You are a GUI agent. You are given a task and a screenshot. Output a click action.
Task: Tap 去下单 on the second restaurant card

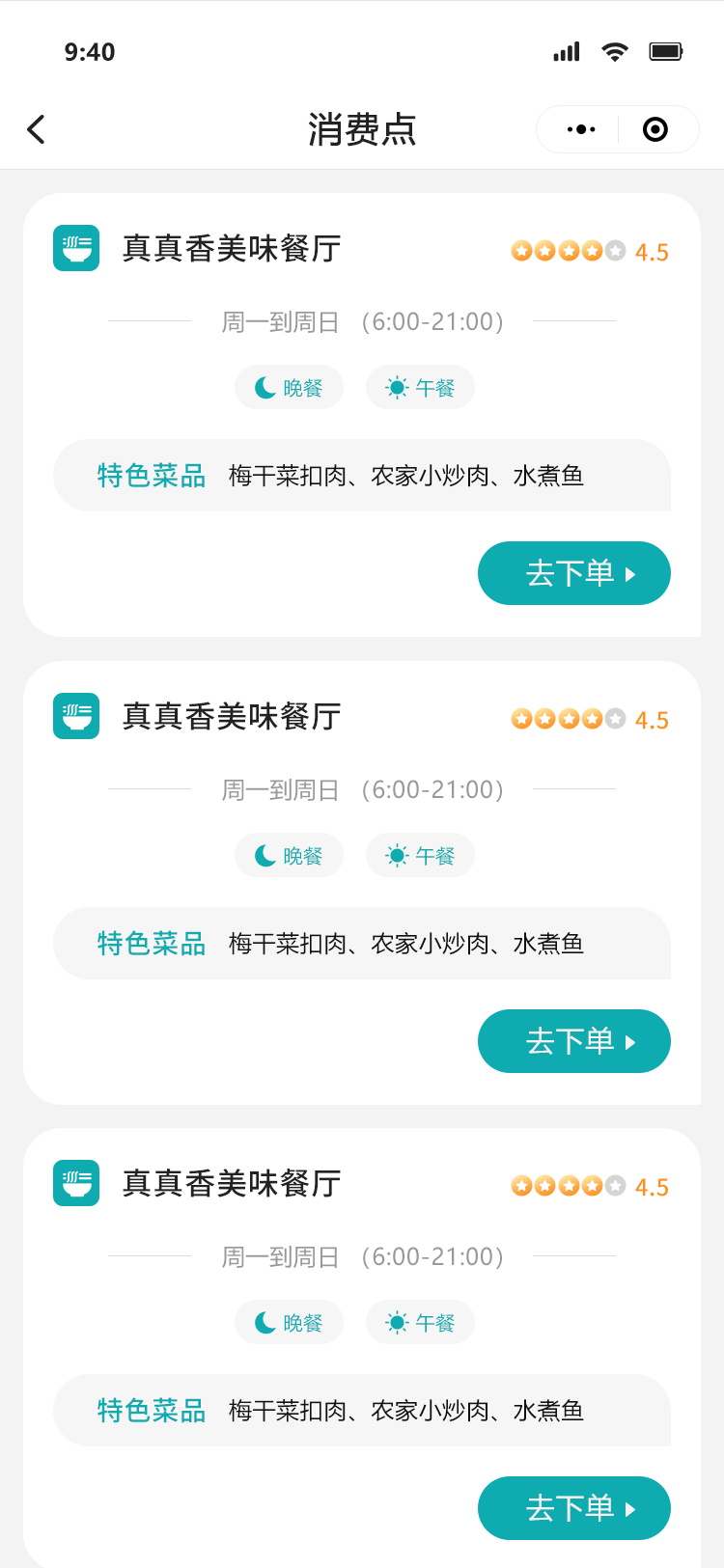click(574, 1041)
